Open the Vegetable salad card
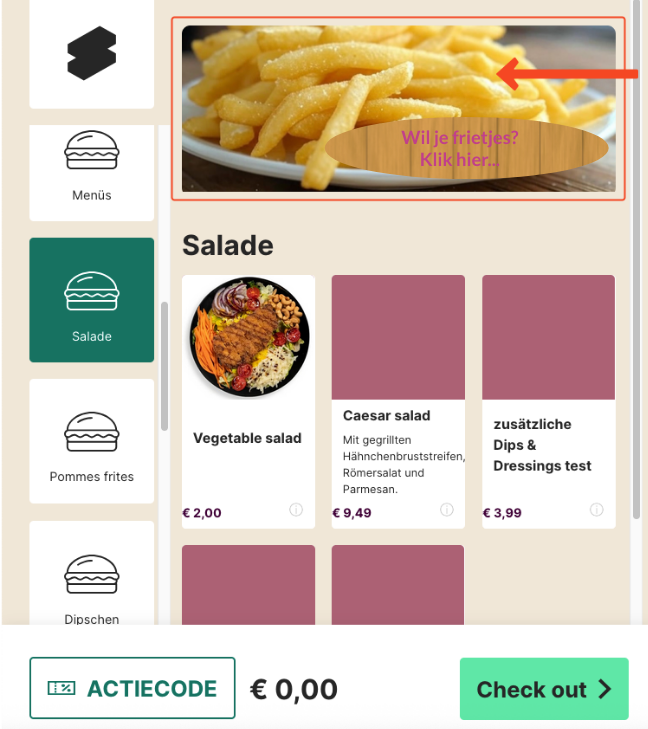 point(248,400)
